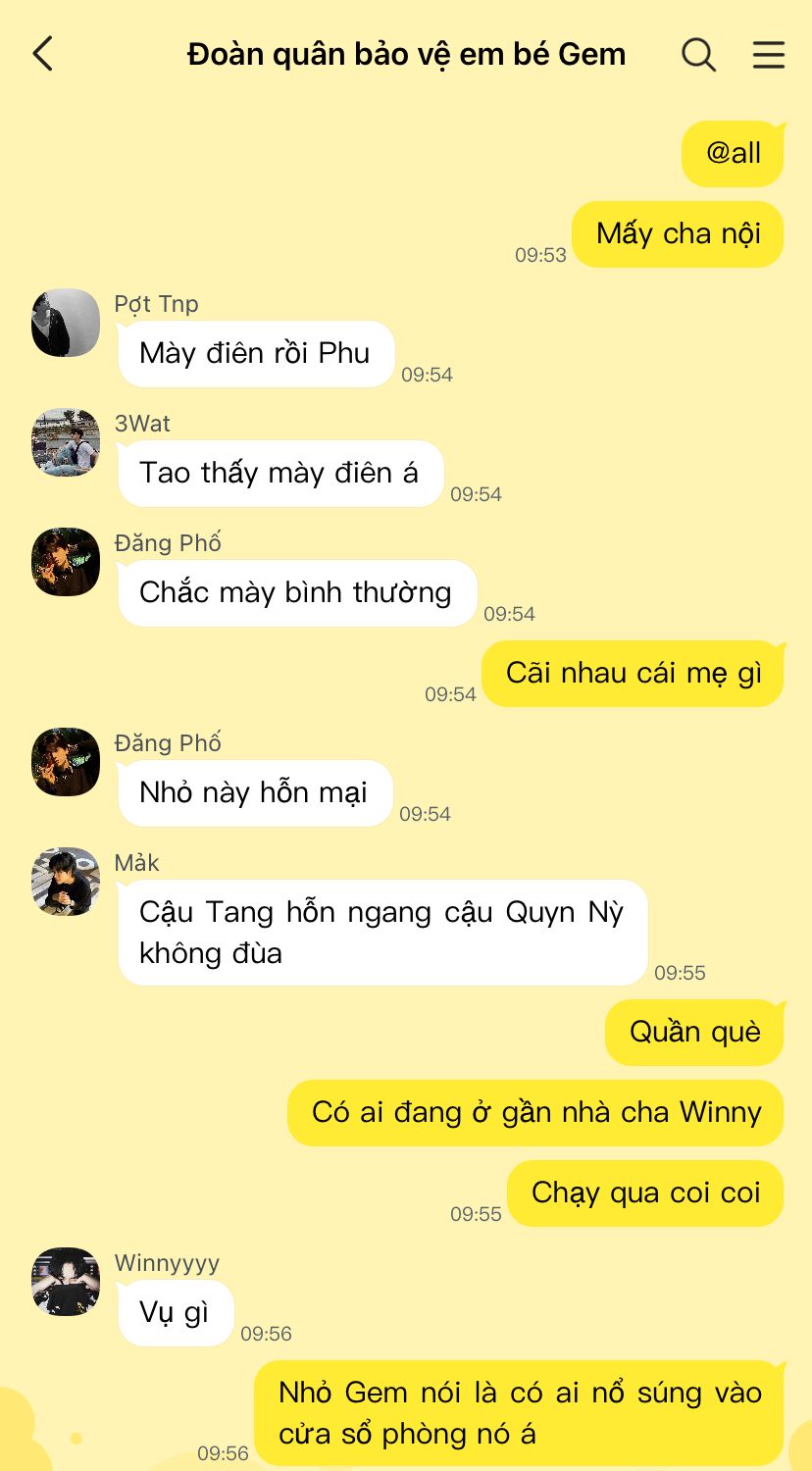Go back from the group chat
812x1471 pixels.
click(x=43, y=54)
